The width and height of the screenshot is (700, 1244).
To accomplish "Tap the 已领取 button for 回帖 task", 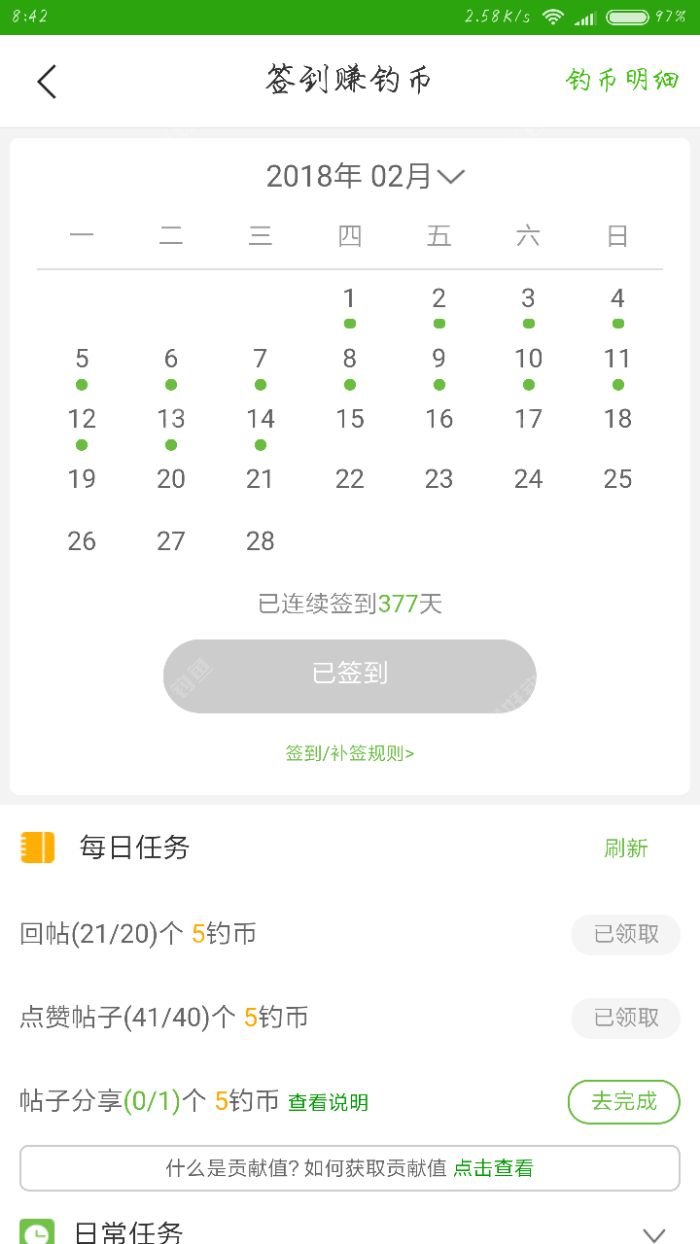I will tap(625, 934).
